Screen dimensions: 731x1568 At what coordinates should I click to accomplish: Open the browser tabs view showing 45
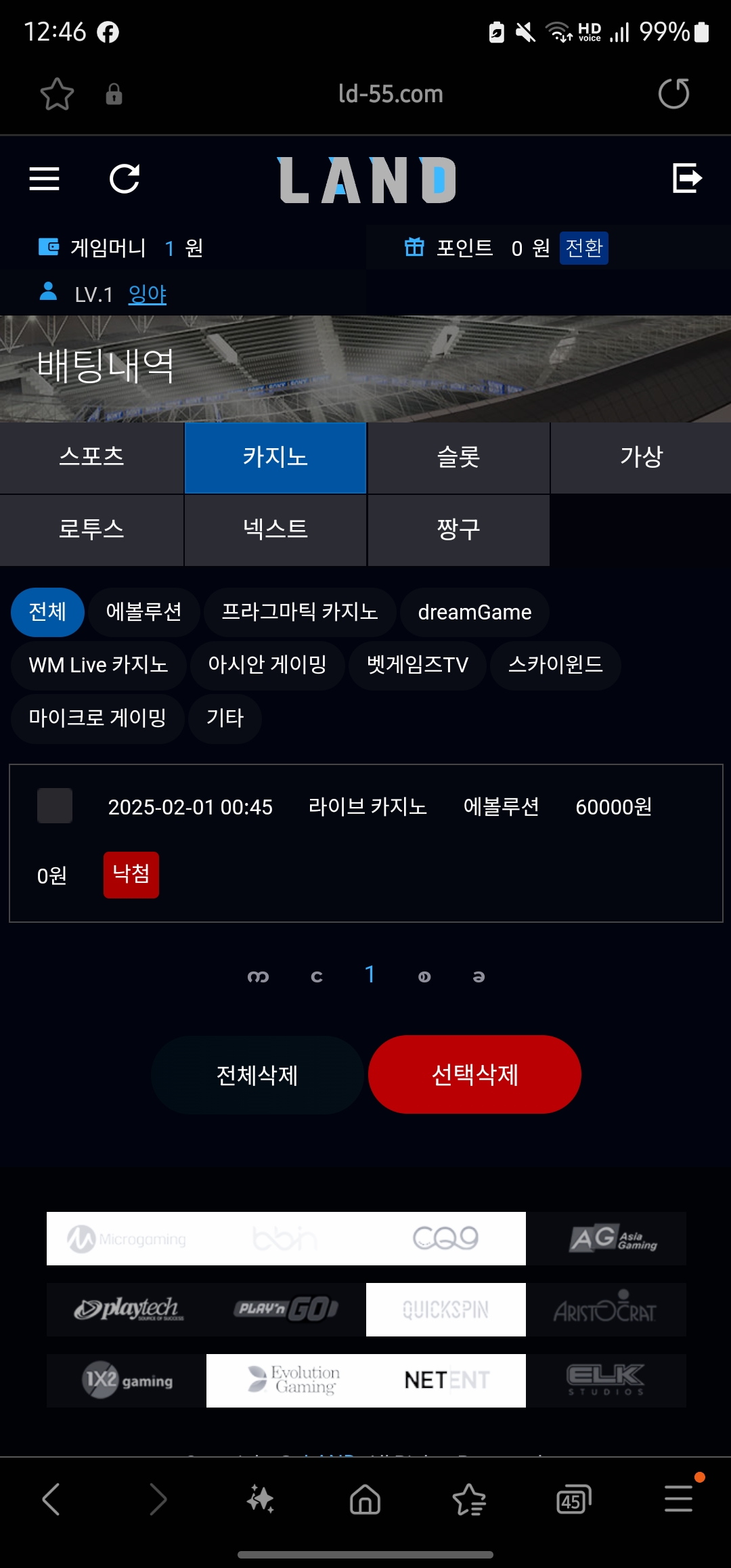tap(573, 1500)
